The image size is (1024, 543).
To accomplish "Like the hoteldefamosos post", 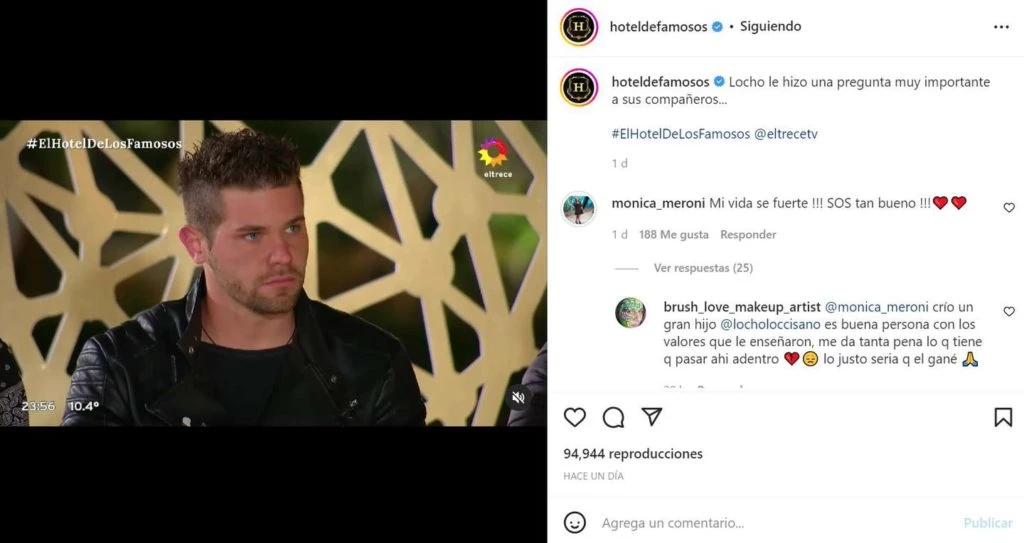I will pyautogui.click(x=575, y=417).
